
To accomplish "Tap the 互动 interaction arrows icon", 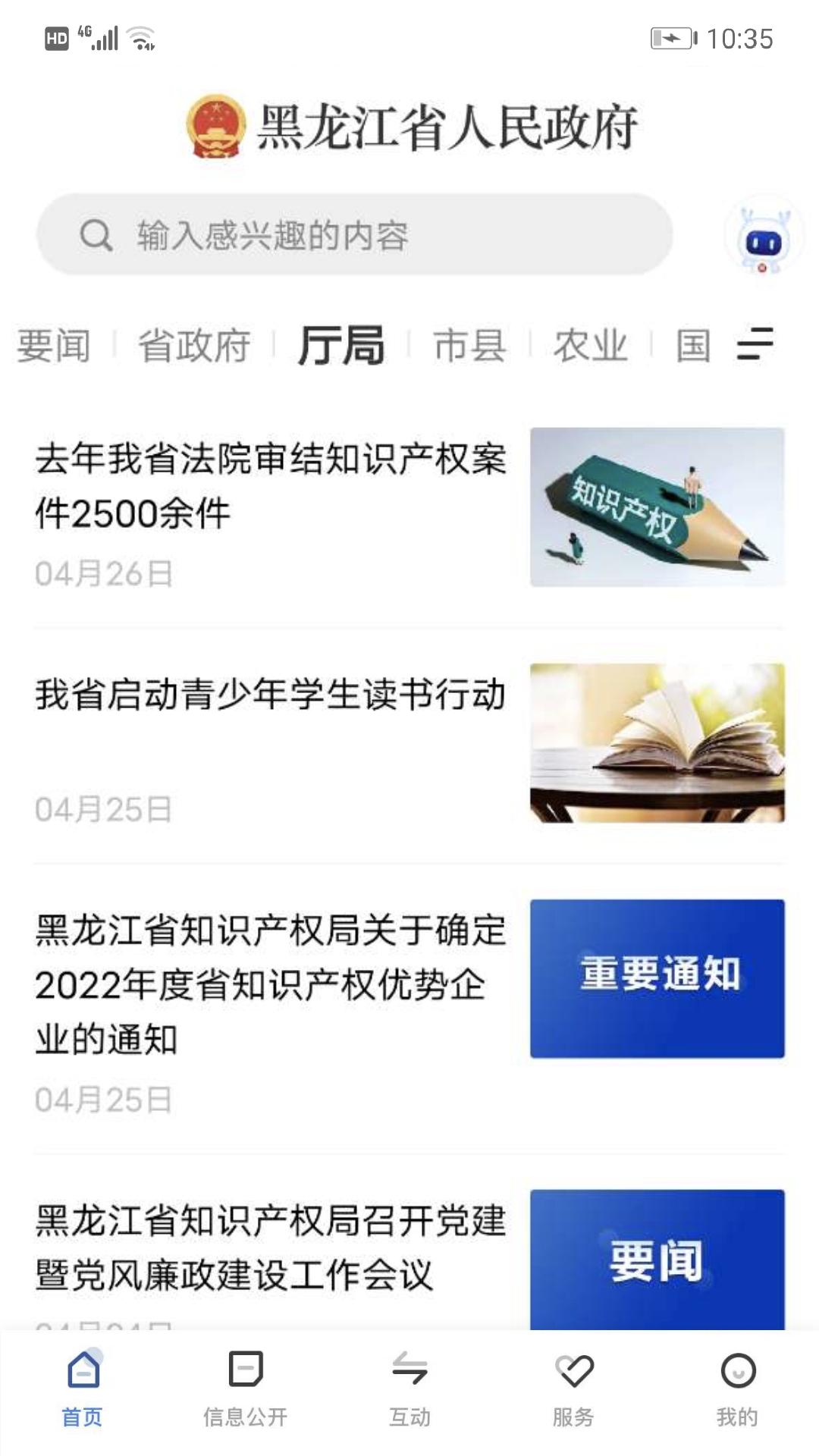I will click(409, 1373).
